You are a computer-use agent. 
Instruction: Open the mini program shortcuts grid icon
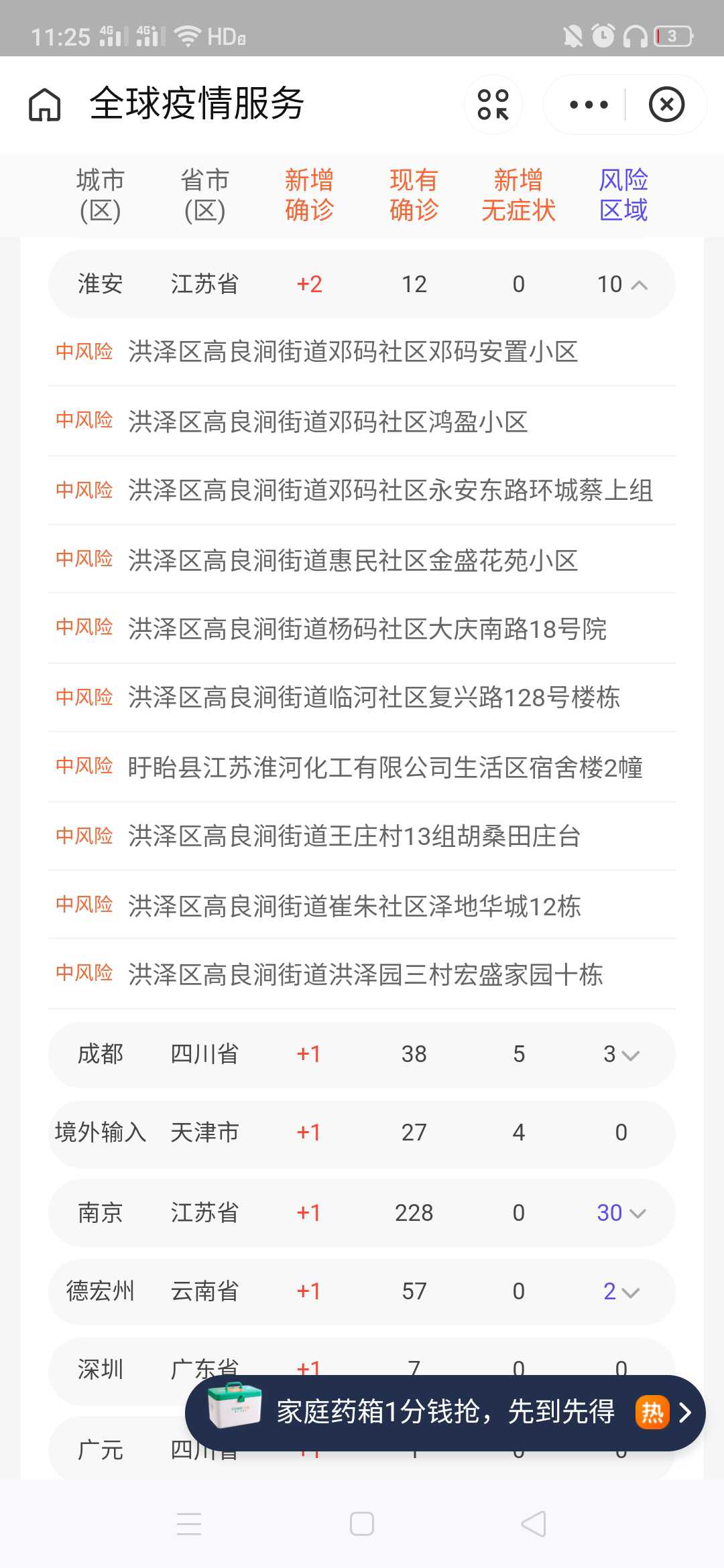click(x=493, y=105)
